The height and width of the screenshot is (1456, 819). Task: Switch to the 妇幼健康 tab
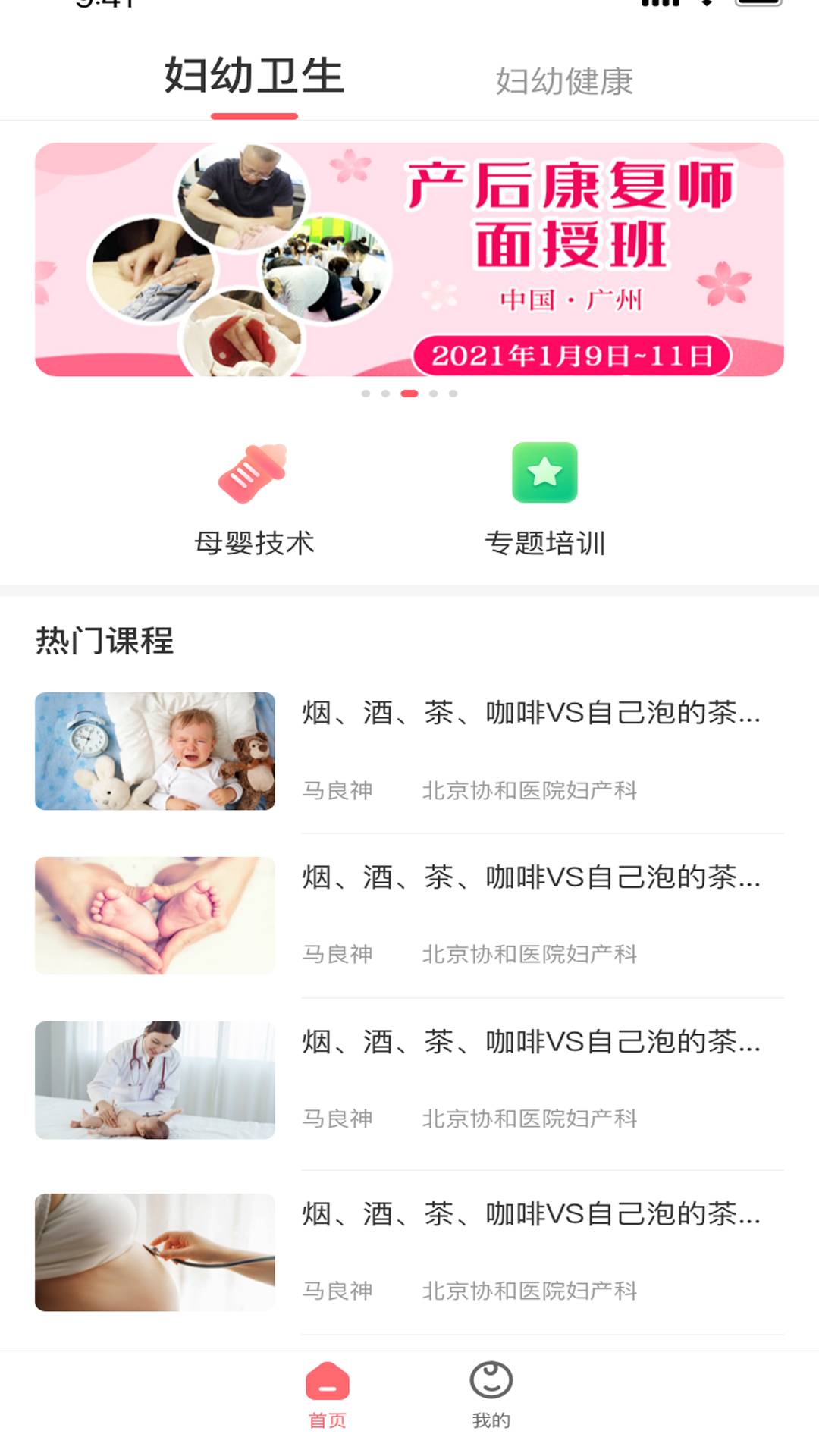coord(564,81)
